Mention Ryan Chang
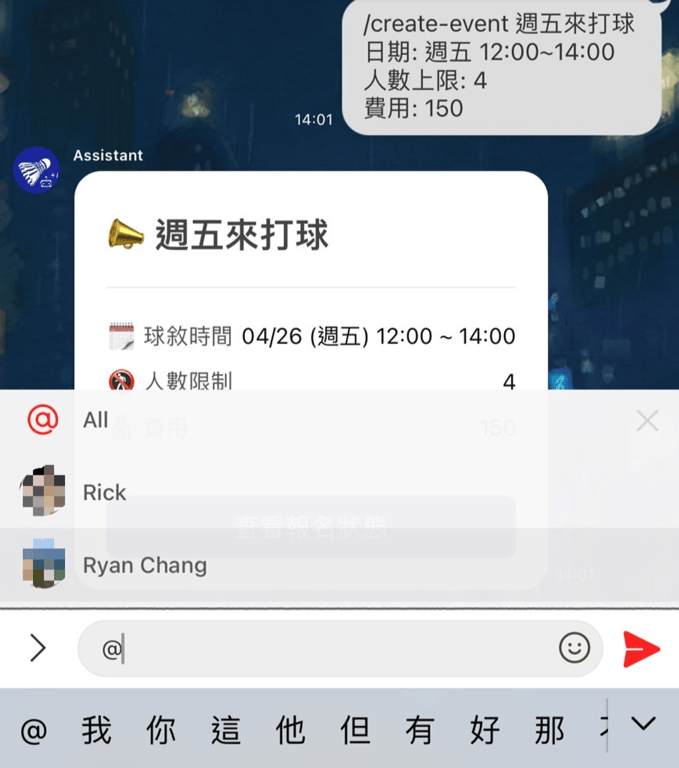This screenshot has width=679, height=768. (144, 565)
